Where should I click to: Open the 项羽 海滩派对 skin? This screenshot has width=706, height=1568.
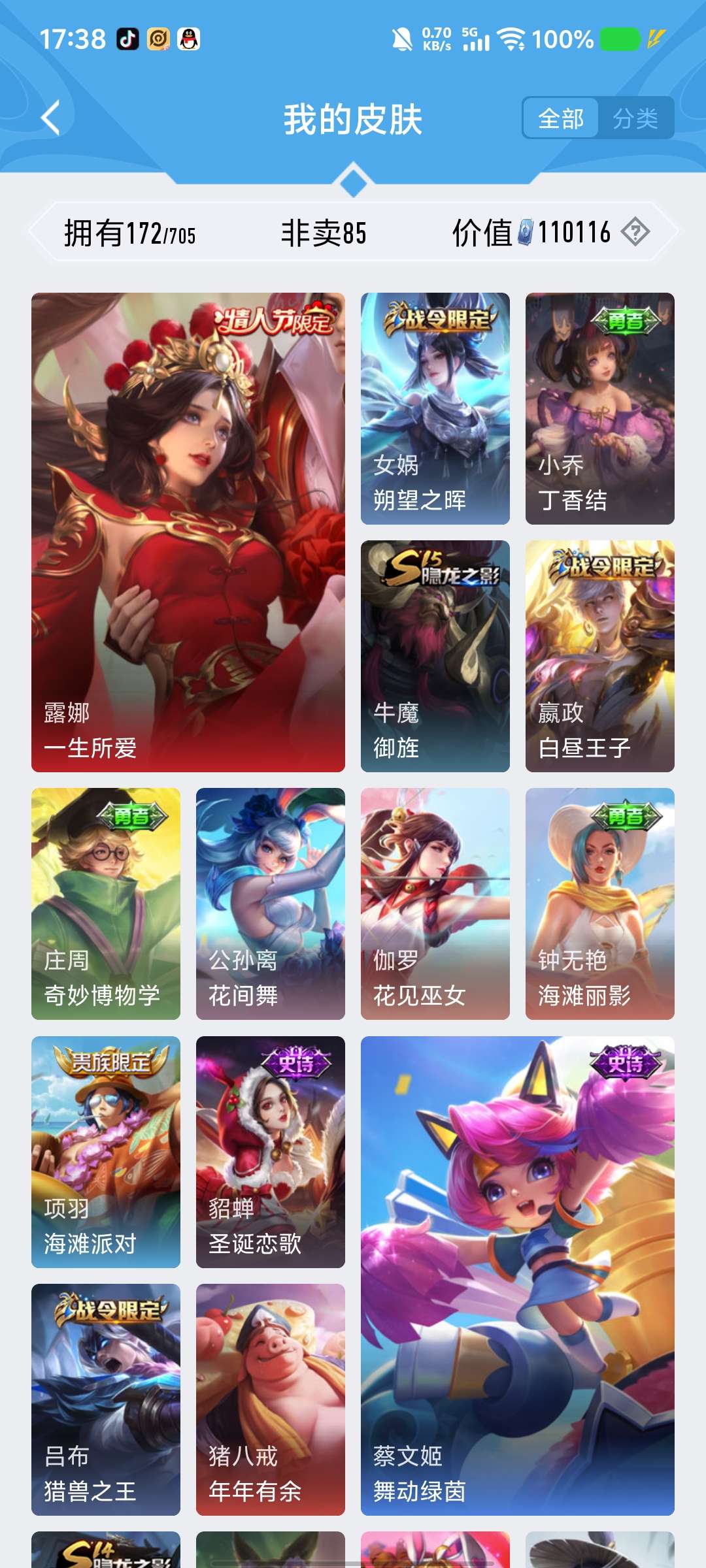coord(106,1152)
